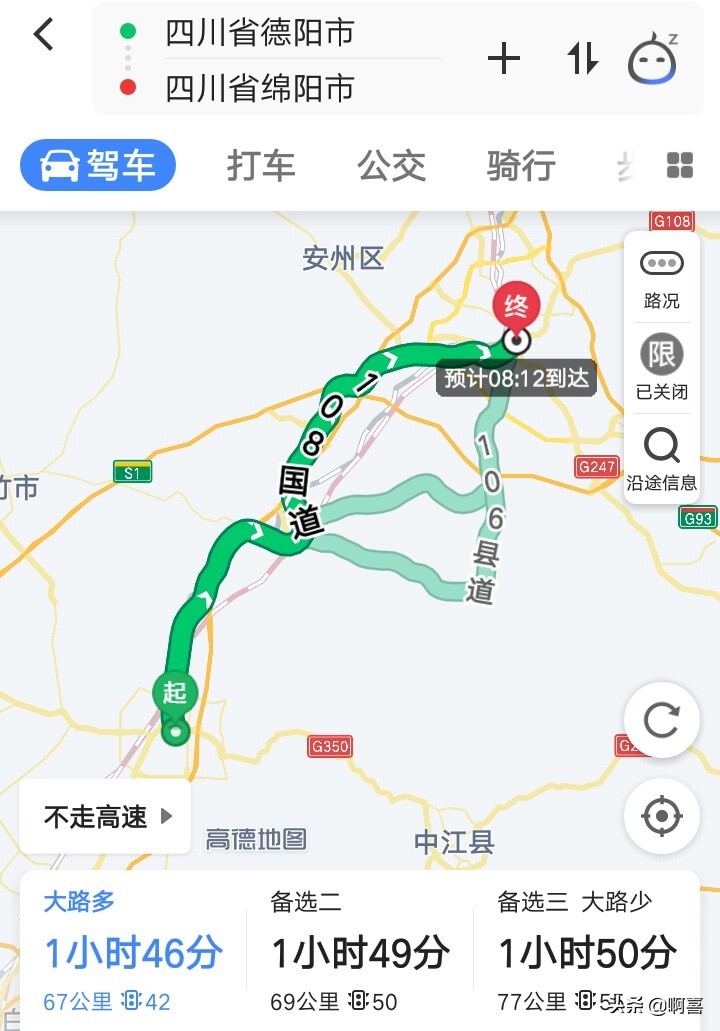
Task: Switch to the 公交 tab
Action: point(391,166)
